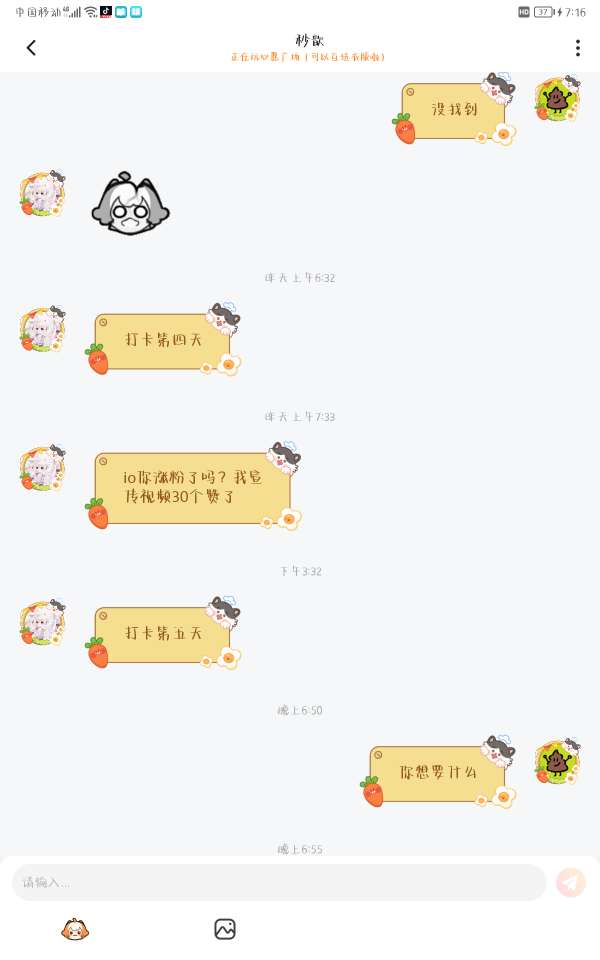Attach a picture with the image icon
Image resolution: width=600 pixels, height=960 pixels.
click(225, 929)
